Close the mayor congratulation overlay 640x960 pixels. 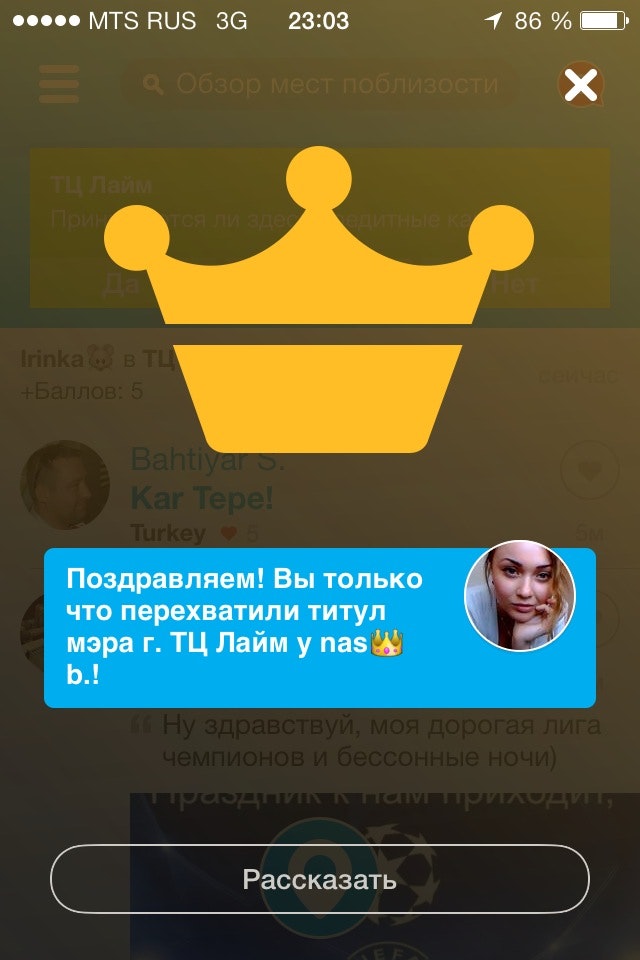coord(580,86)
